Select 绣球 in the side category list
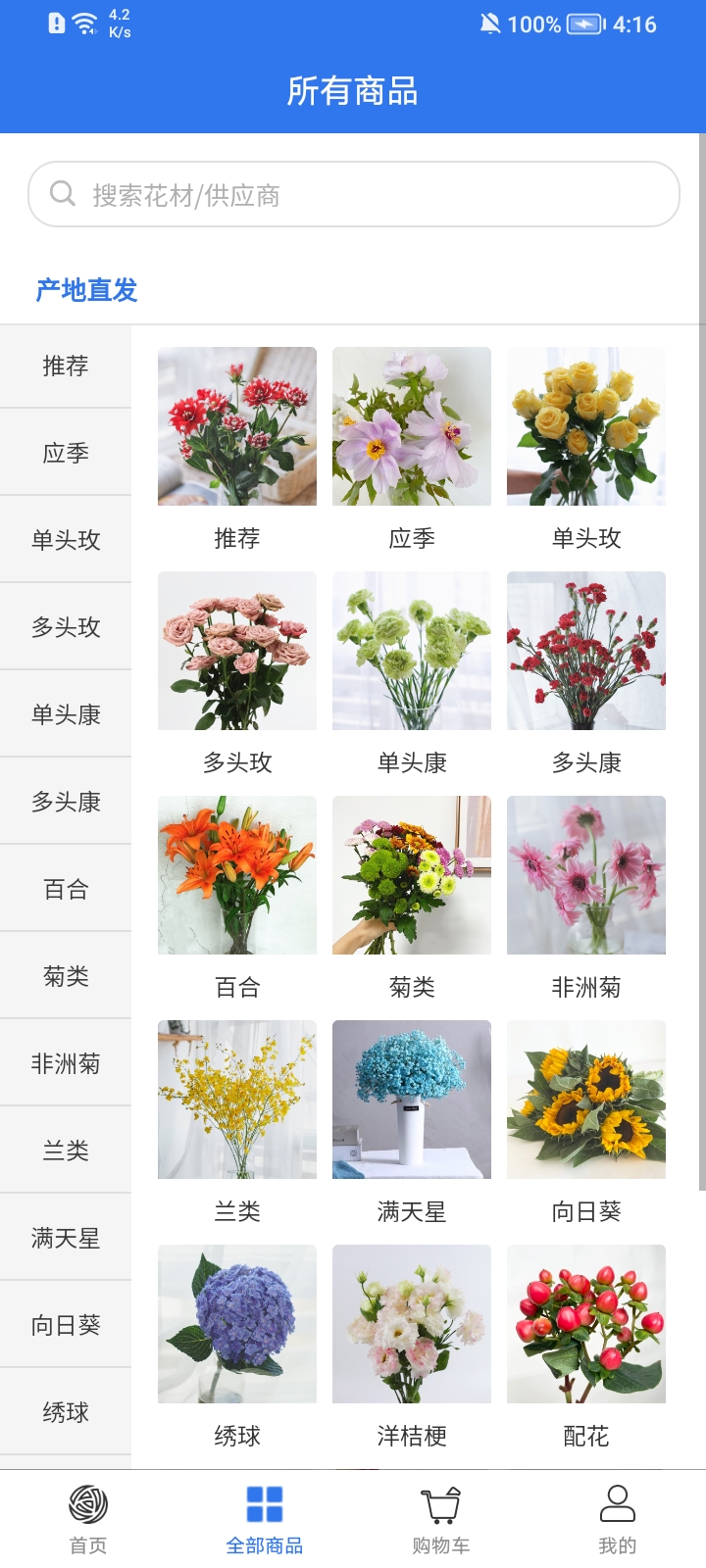Image resolution: width=706 pixels, height=1568 pixels. pyautogui.click(x=66, y=1412)
